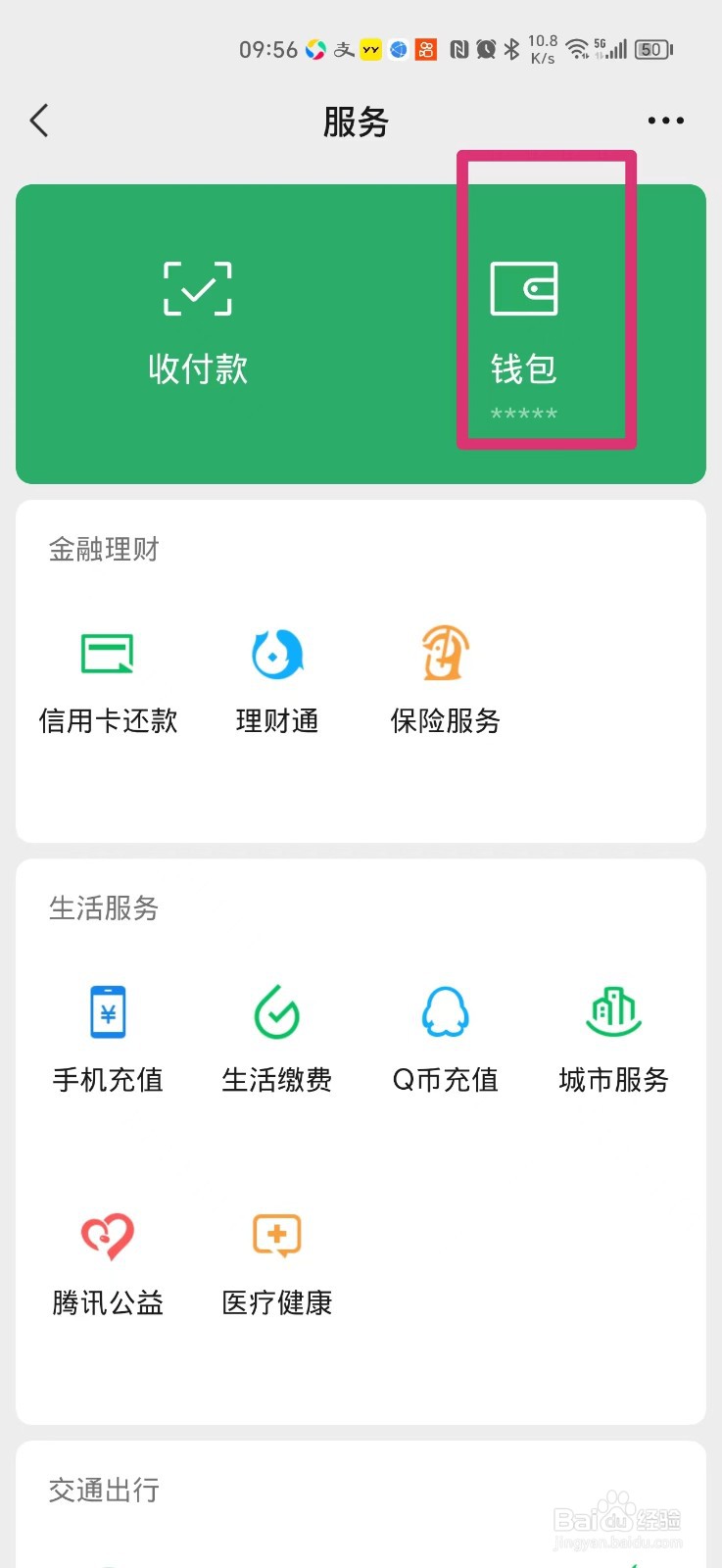
Task: Open 理财通
Action: click(x=277, y=683)
